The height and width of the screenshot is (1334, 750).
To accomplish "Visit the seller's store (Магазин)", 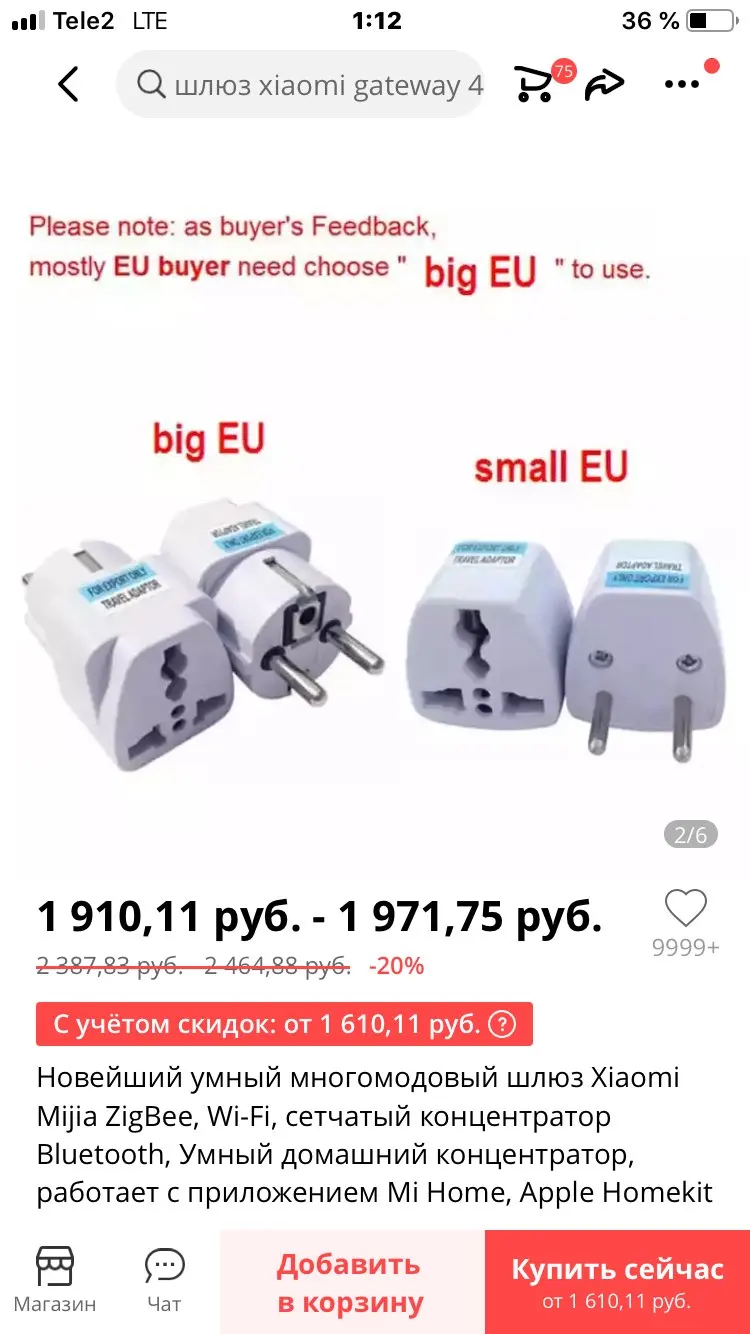I will click(55, 1280).
